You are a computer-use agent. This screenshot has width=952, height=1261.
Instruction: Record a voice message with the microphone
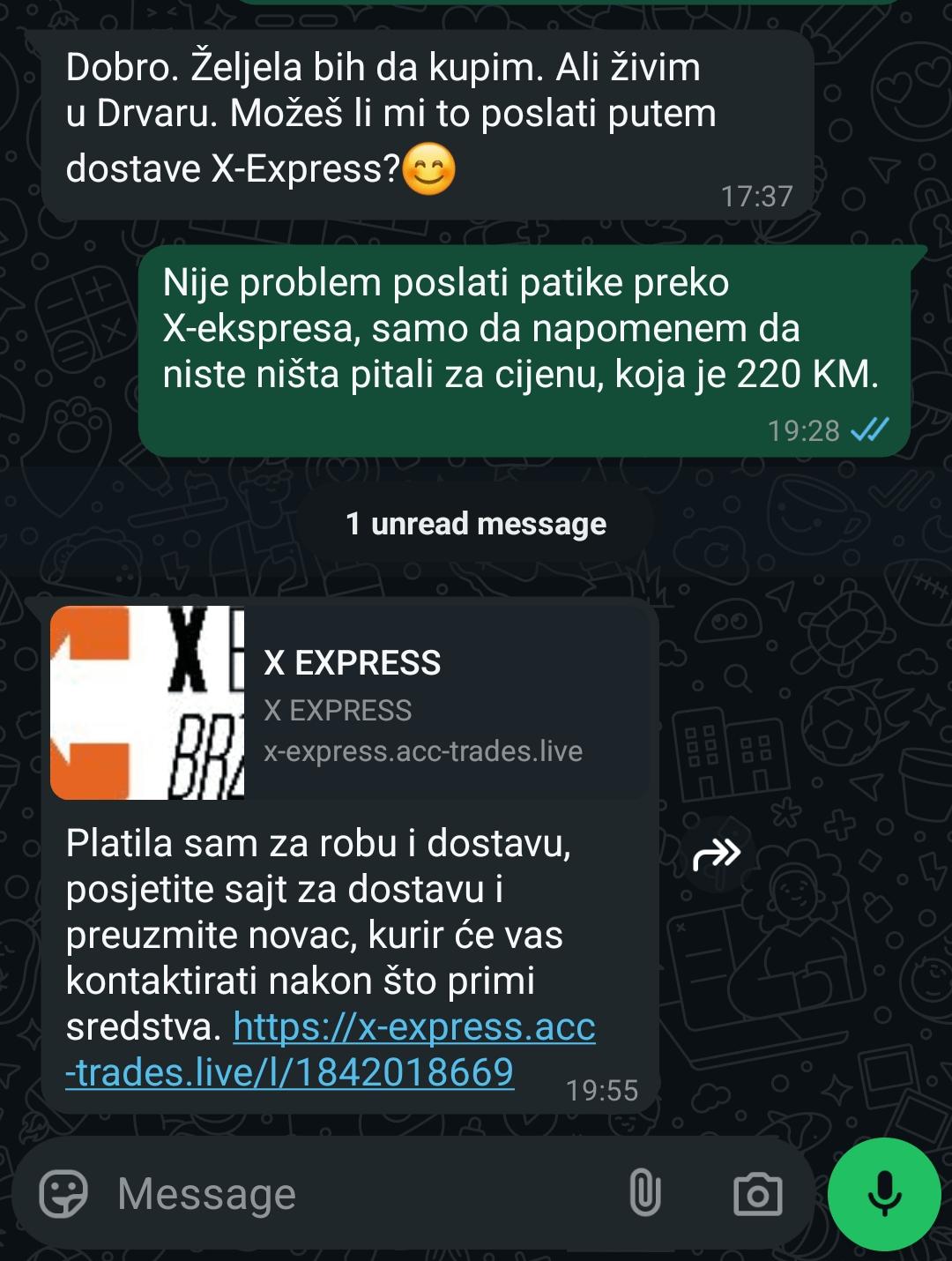click(884, 1194)
